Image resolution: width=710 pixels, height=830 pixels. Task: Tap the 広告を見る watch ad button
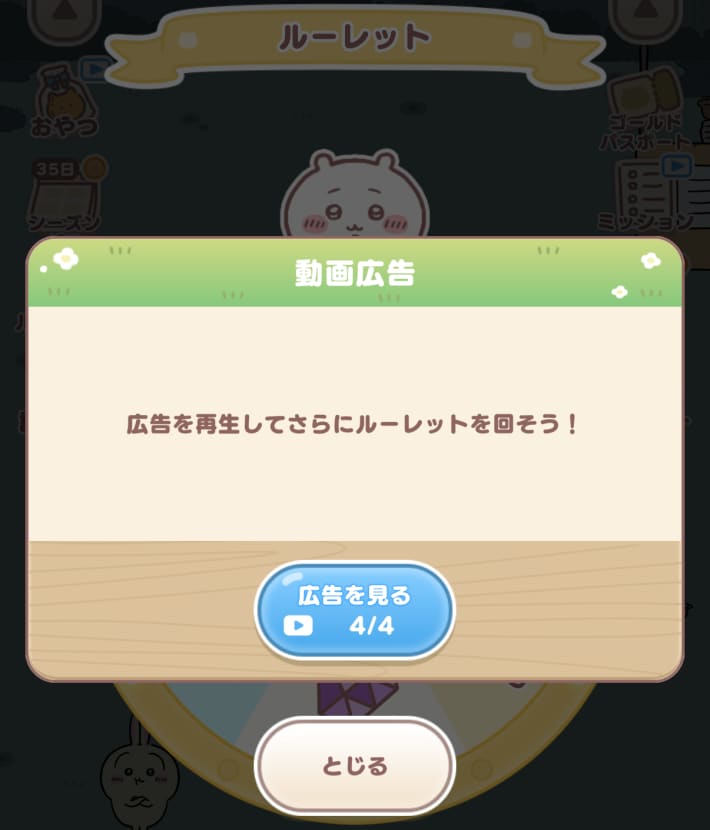click(355, 610)
